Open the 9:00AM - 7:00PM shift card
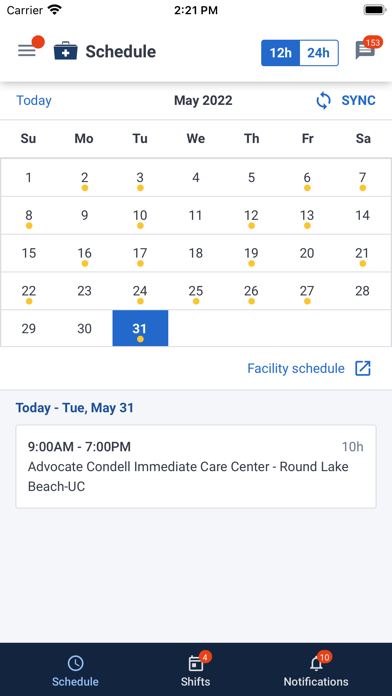The height and width of the screenshot is (696, 392). tap(196, 467)
